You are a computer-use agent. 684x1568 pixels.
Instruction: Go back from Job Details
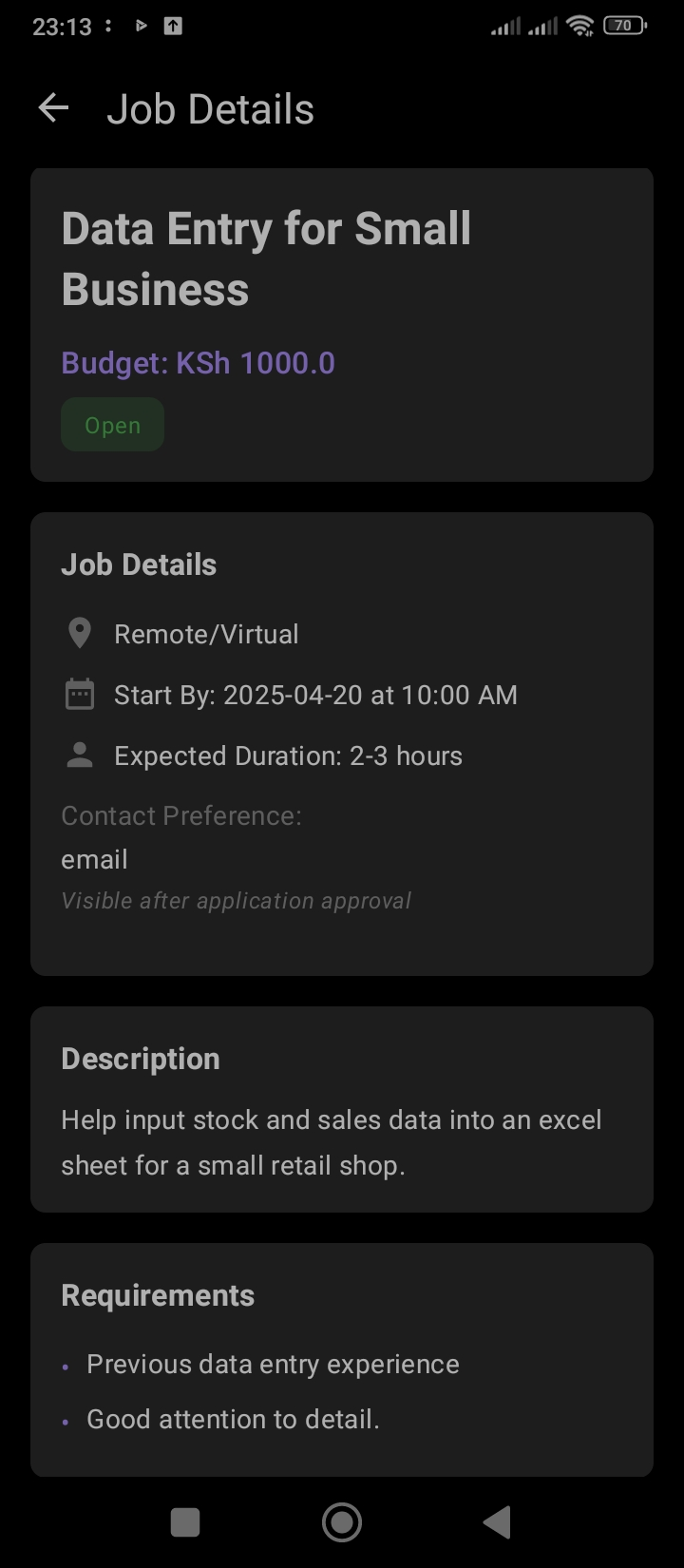point(53,108)
